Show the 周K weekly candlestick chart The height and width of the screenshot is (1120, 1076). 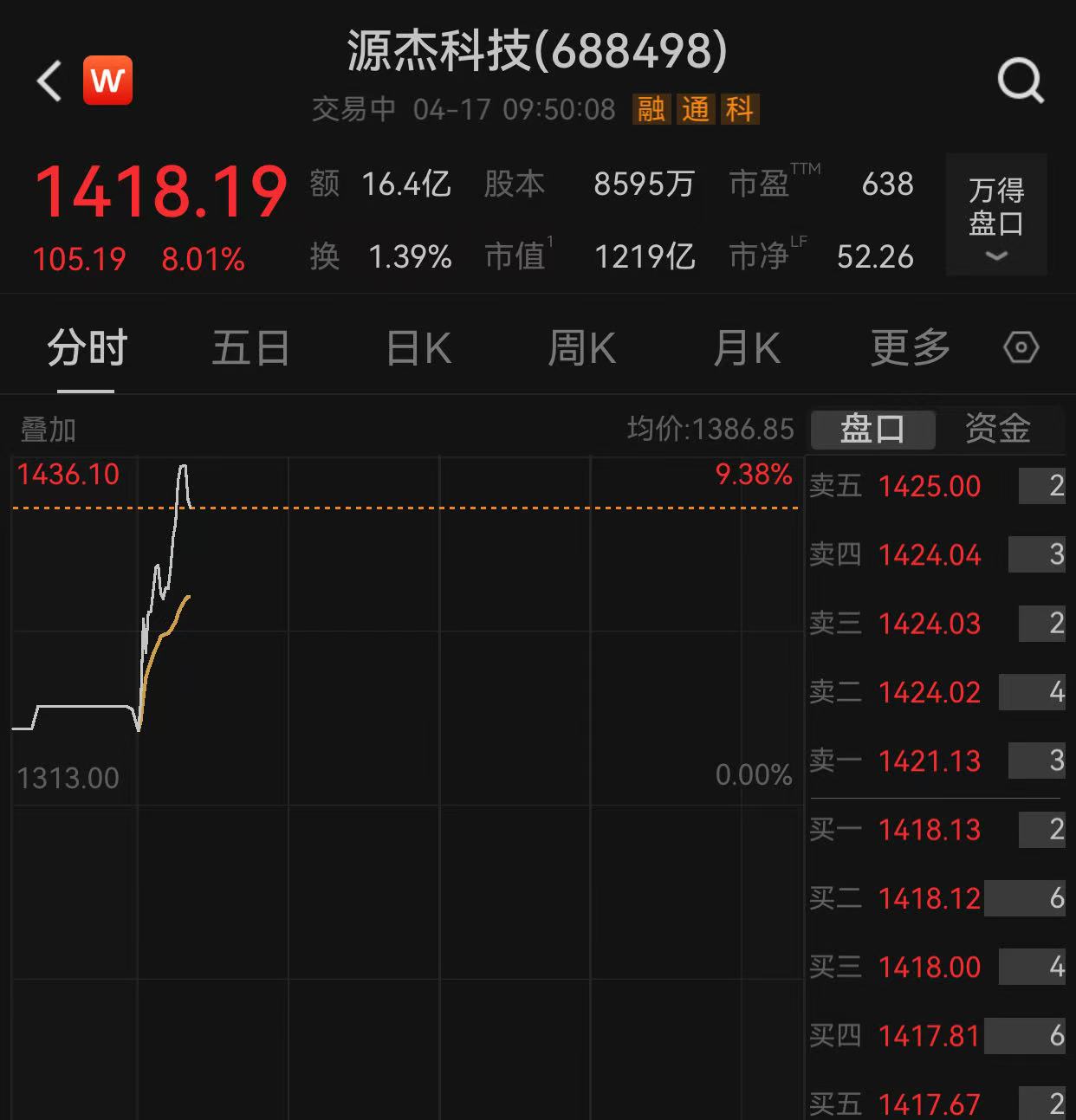[581, 348]
